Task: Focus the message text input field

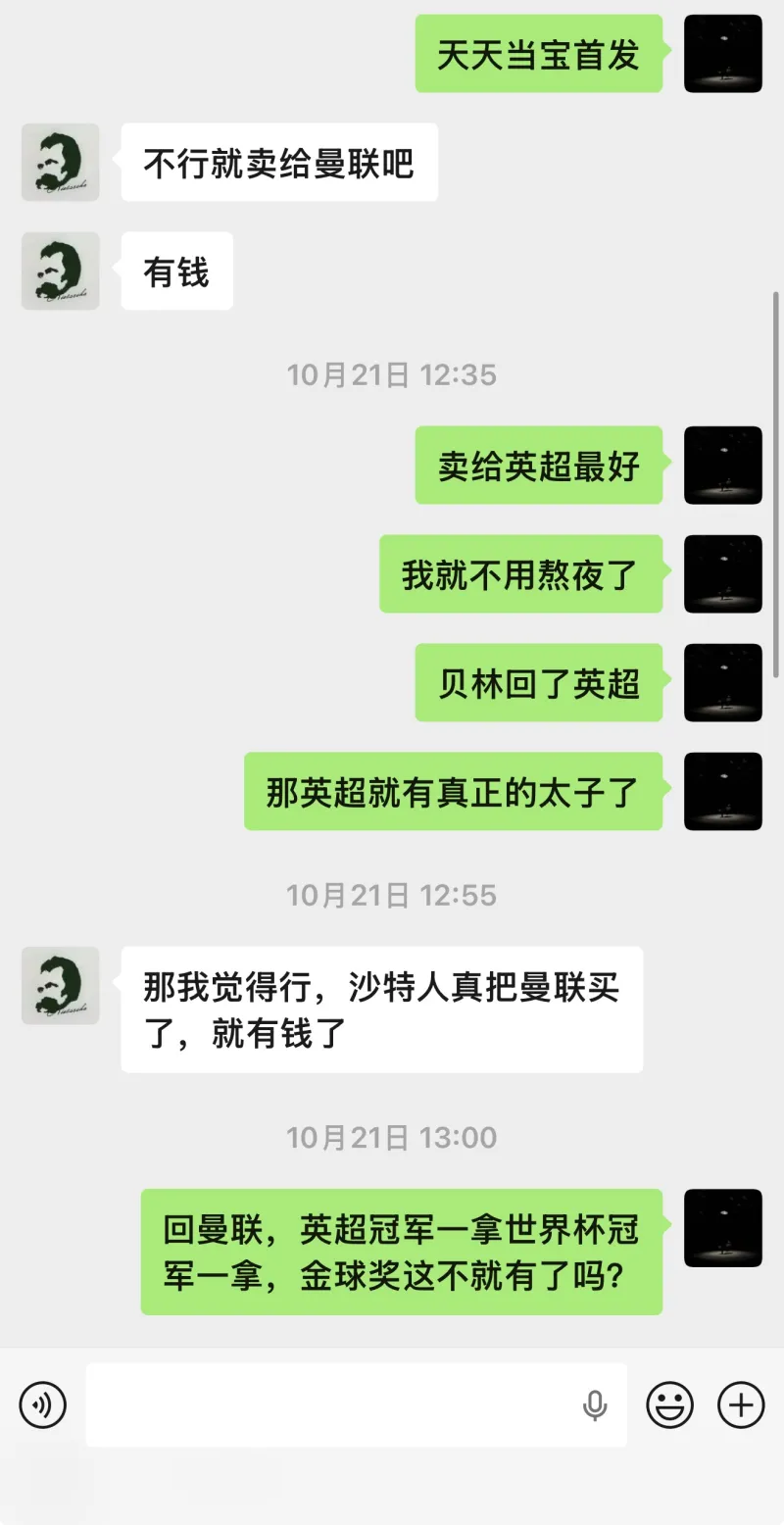Action: (x=333, y=1405)
